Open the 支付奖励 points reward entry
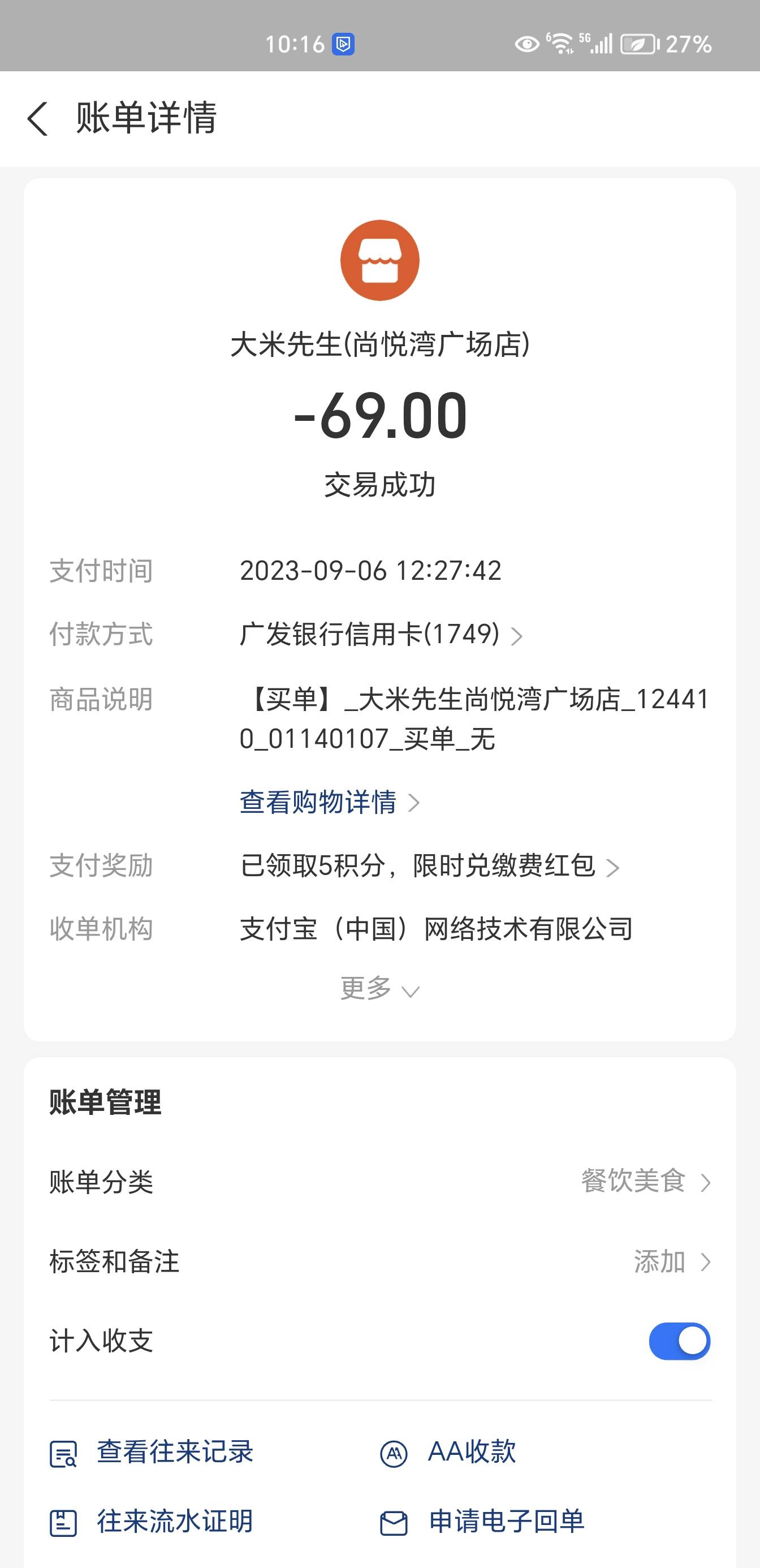760x1568 pixels. point(430,865)
